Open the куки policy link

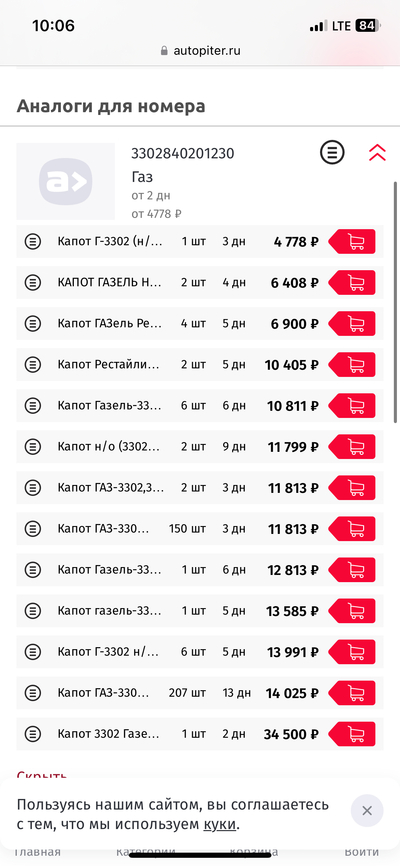tap(220, 825)
